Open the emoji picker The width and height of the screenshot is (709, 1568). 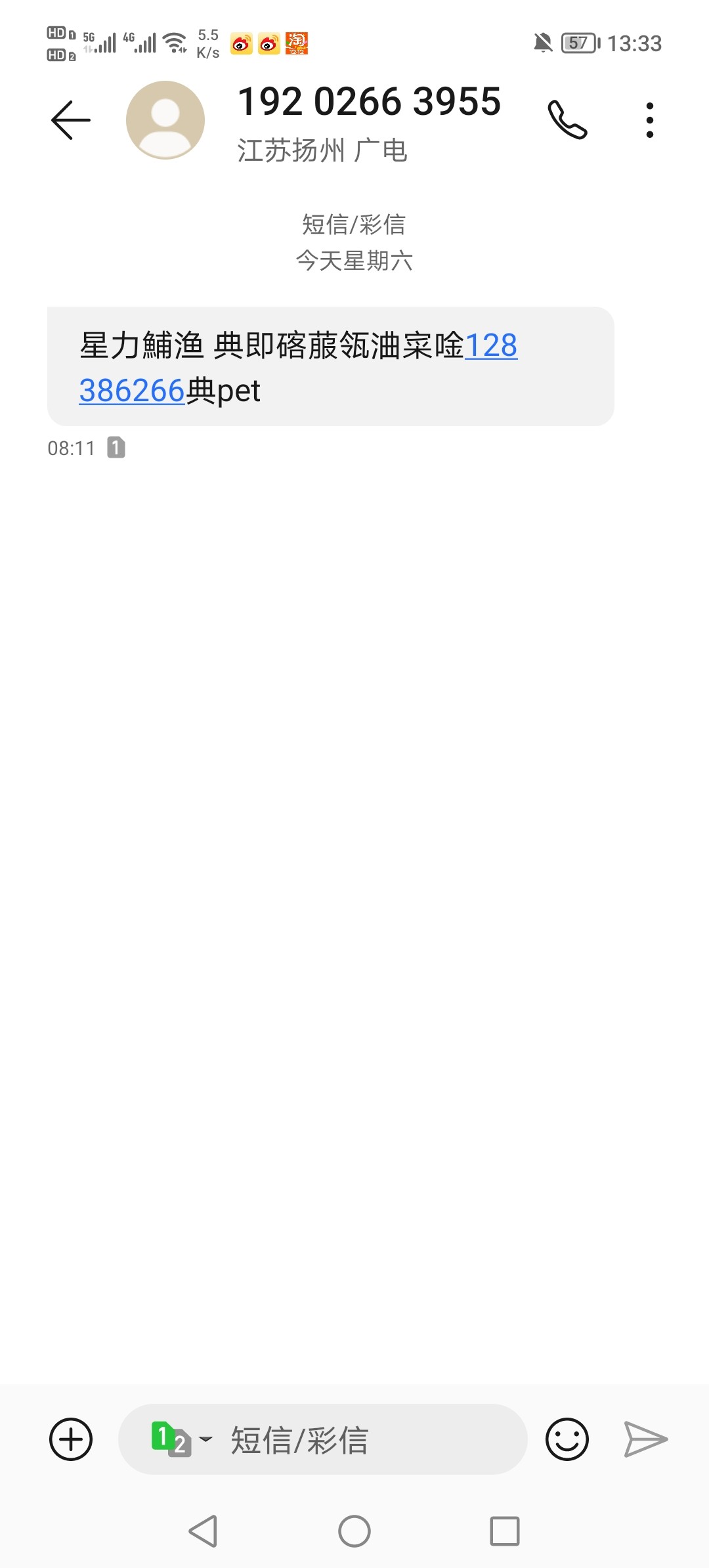click(567, 1439)
